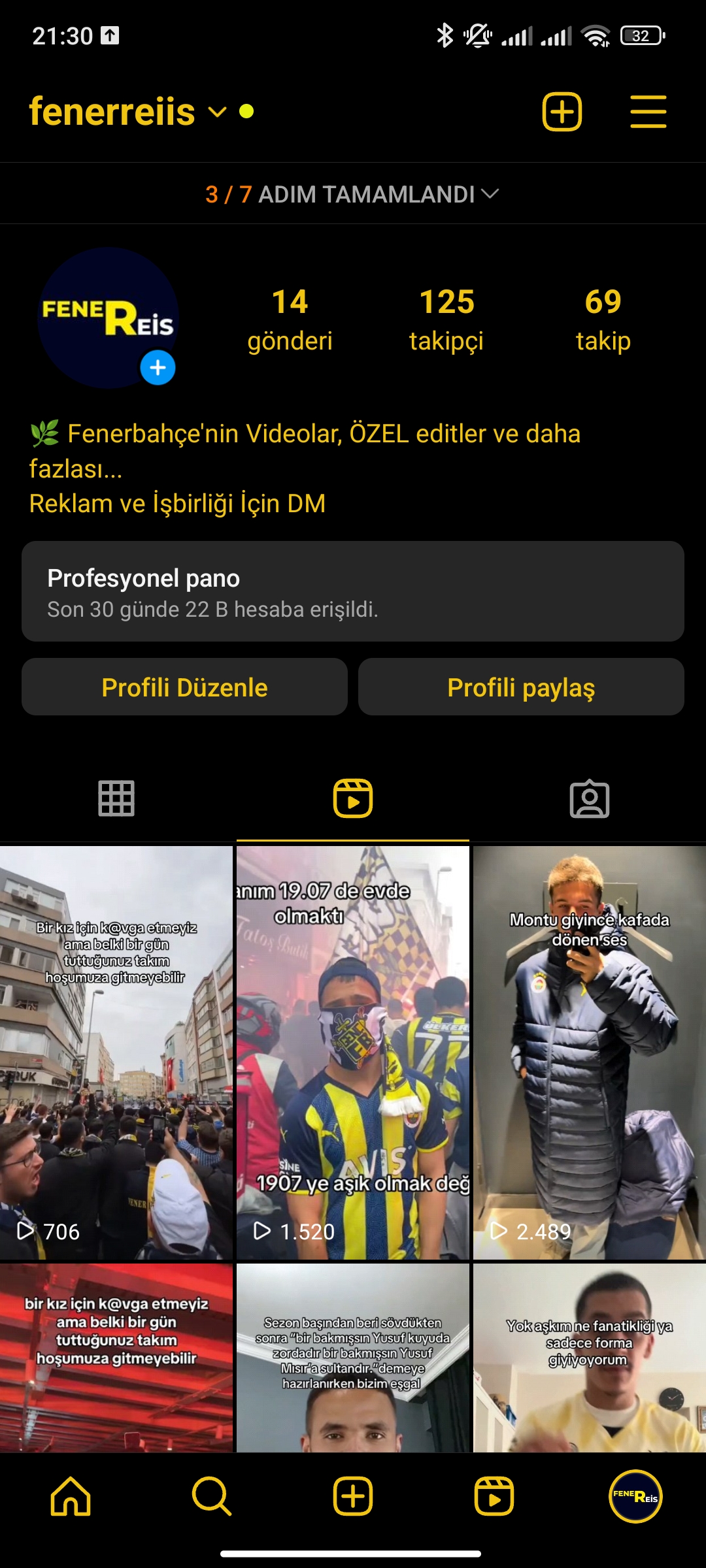The height and width of the screenshot is (1568, 706).
Task: Tap the create plus icon in bottom navigation
Action: point(353,1496)
